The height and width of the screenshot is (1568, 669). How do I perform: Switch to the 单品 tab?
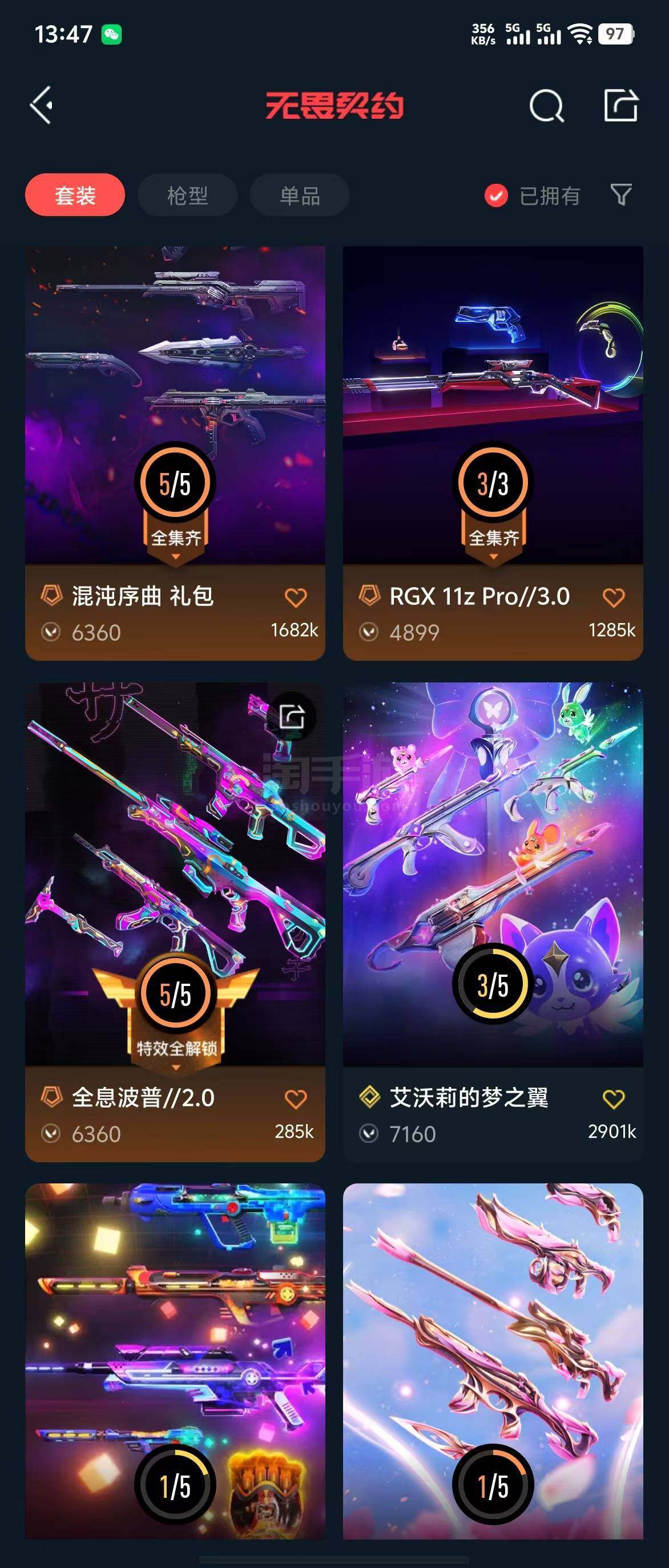coord(300,195)
